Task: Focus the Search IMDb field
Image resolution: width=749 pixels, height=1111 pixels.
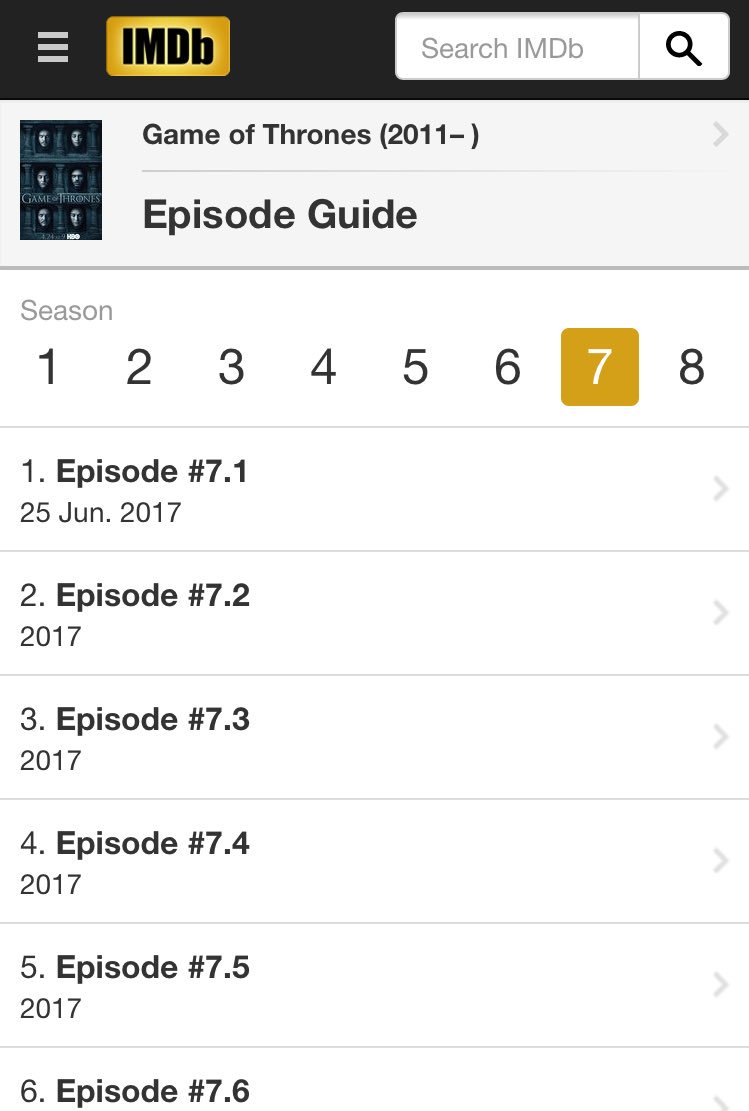Action: point(516,47)
